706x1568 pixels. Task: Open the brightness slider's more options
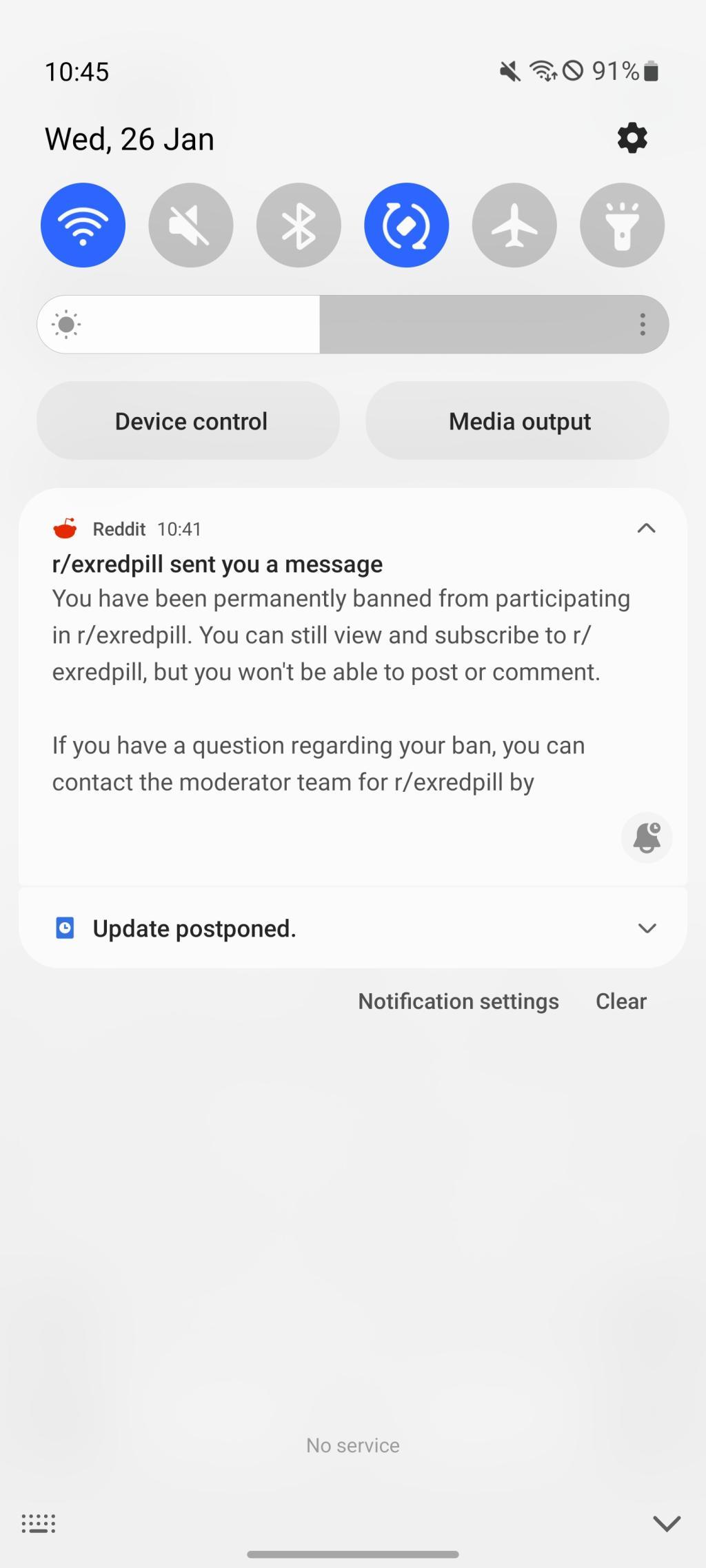(642, 324)
